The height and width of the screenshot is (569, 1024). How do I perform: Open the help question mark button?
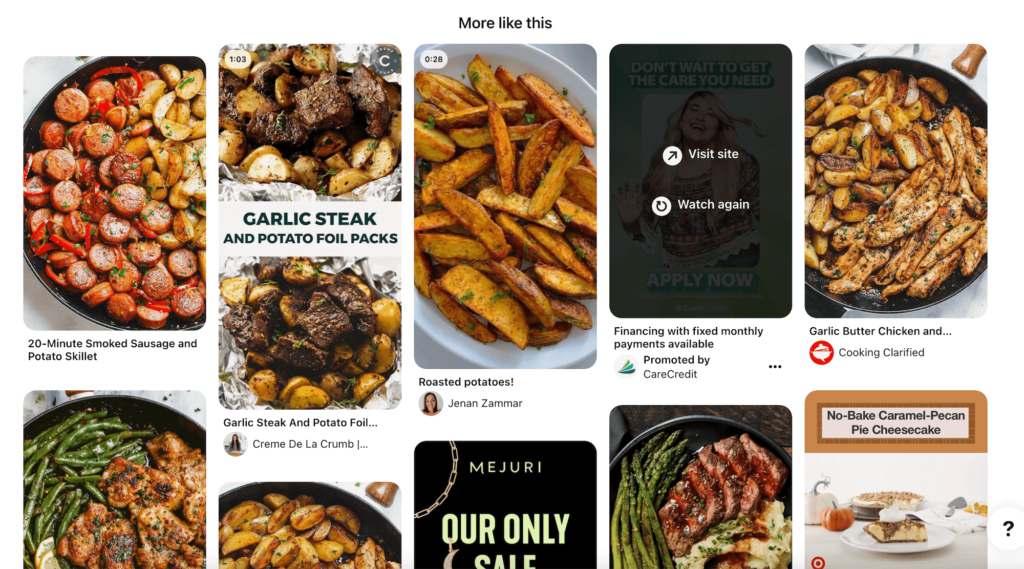(1007, 529)
